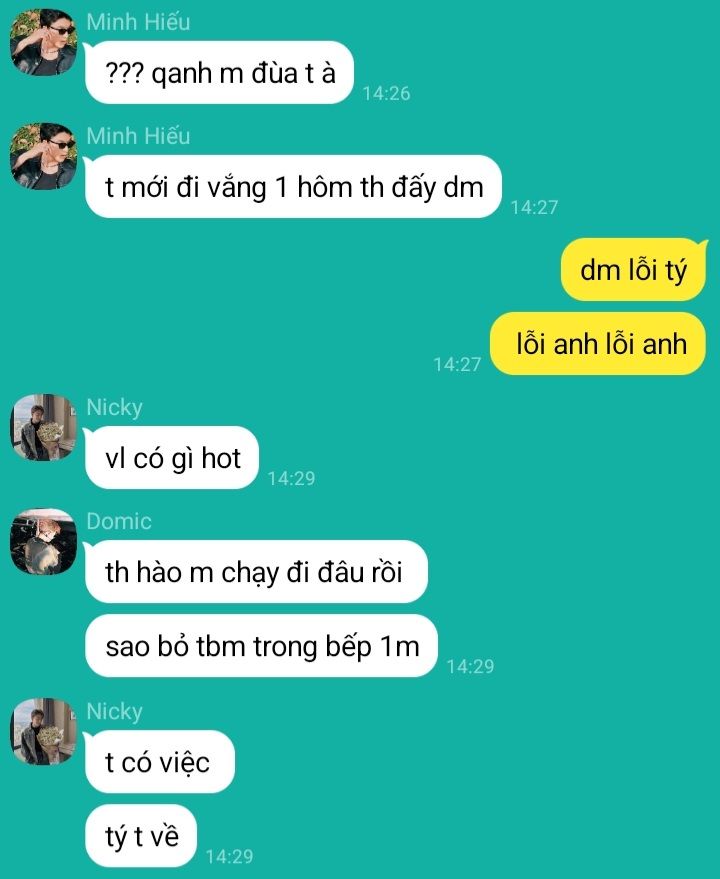Open Minh Hiếu's avatar beside "qanh m đùa t à"
This screenshot has width=720, height=879.
[44, 42]
